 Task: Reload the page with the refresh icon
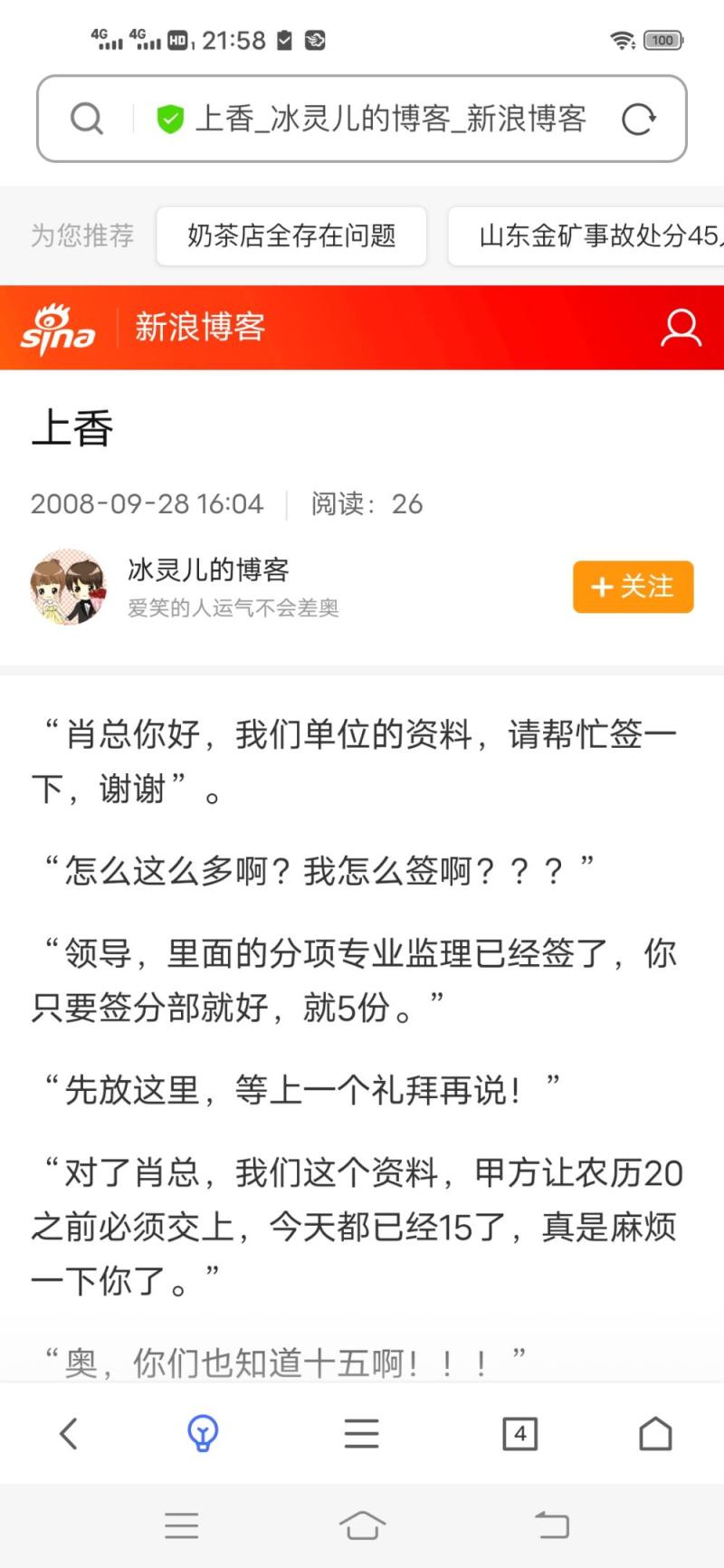[638, 119]
